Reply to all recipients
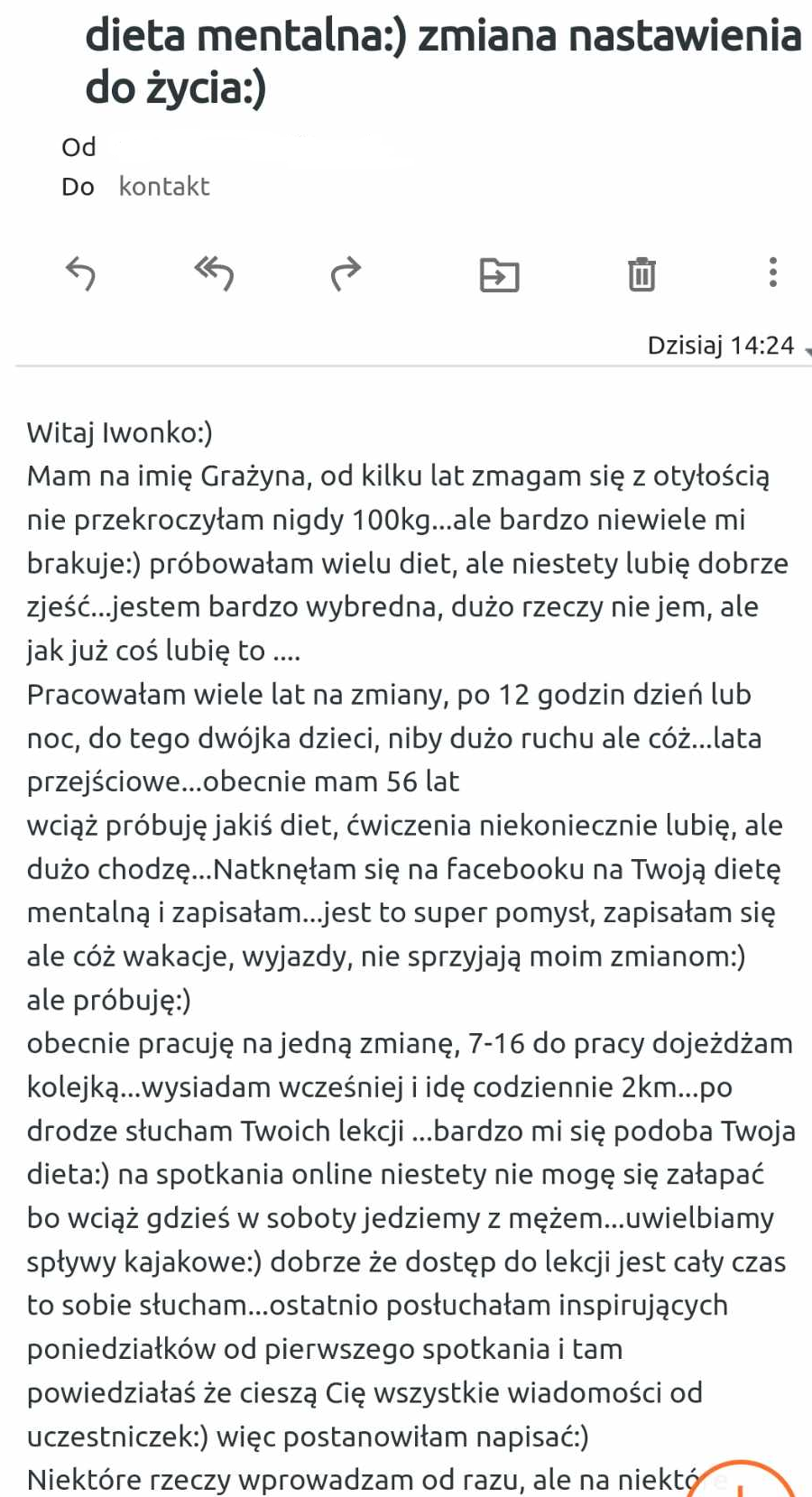812x1497 pixels. pyautogui.click(x=214, y=273)
